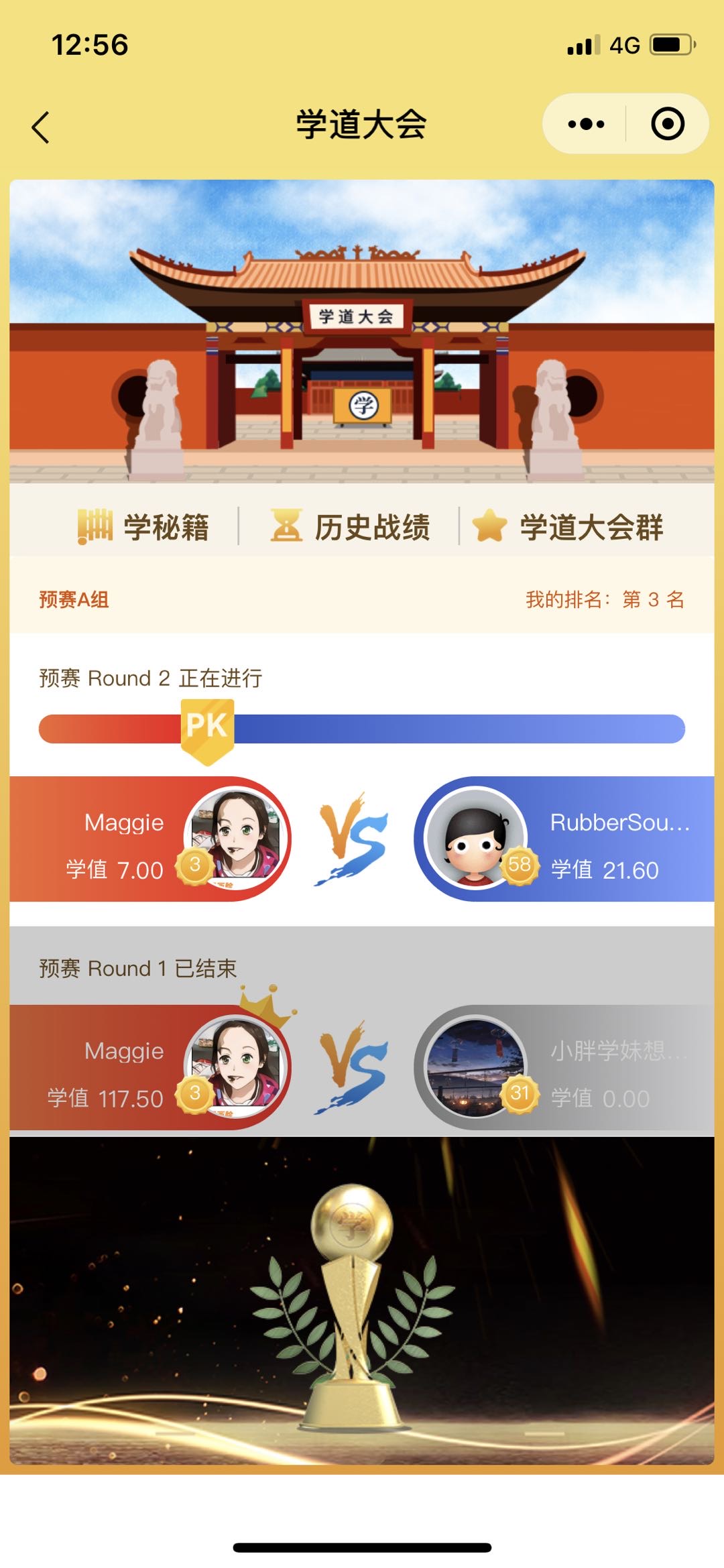The height and width of the screenshot is (1568, 724).
Task: Close the mini program with the circle button
Action: tap(667, 124)
